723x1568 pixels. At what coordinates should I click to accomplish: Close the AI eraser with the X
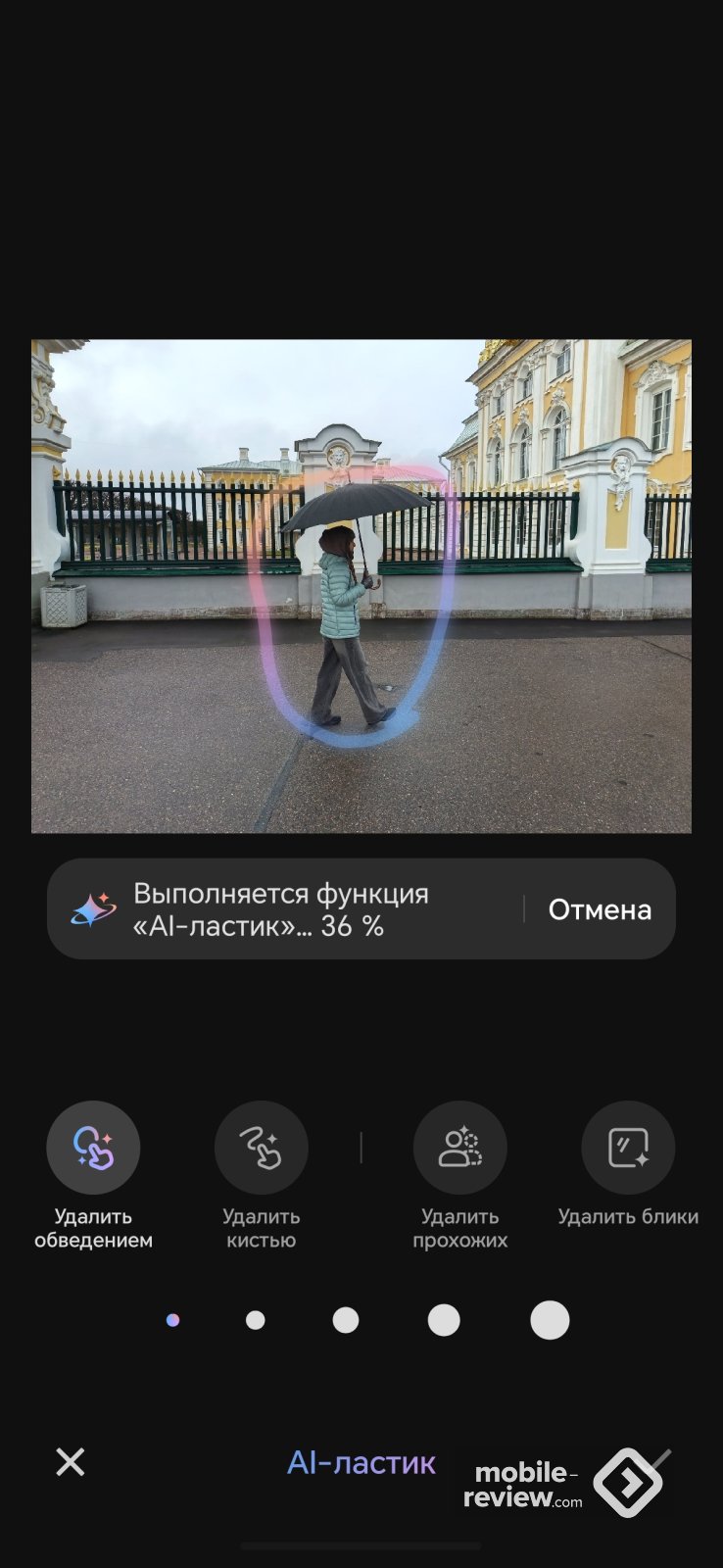pos(71,1462)
